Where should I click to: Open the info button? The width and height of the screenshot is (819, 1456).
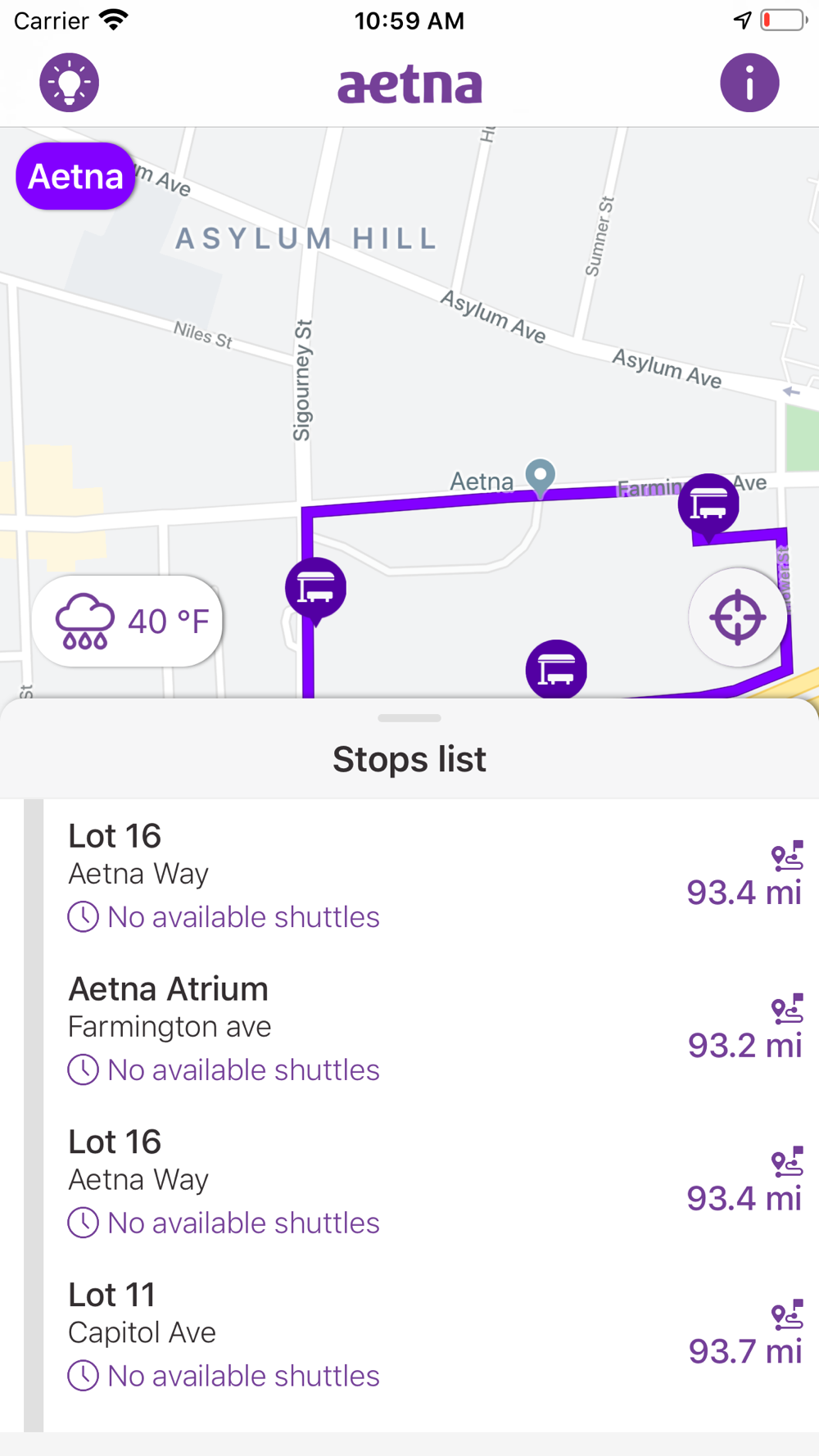tap(749, 83)
